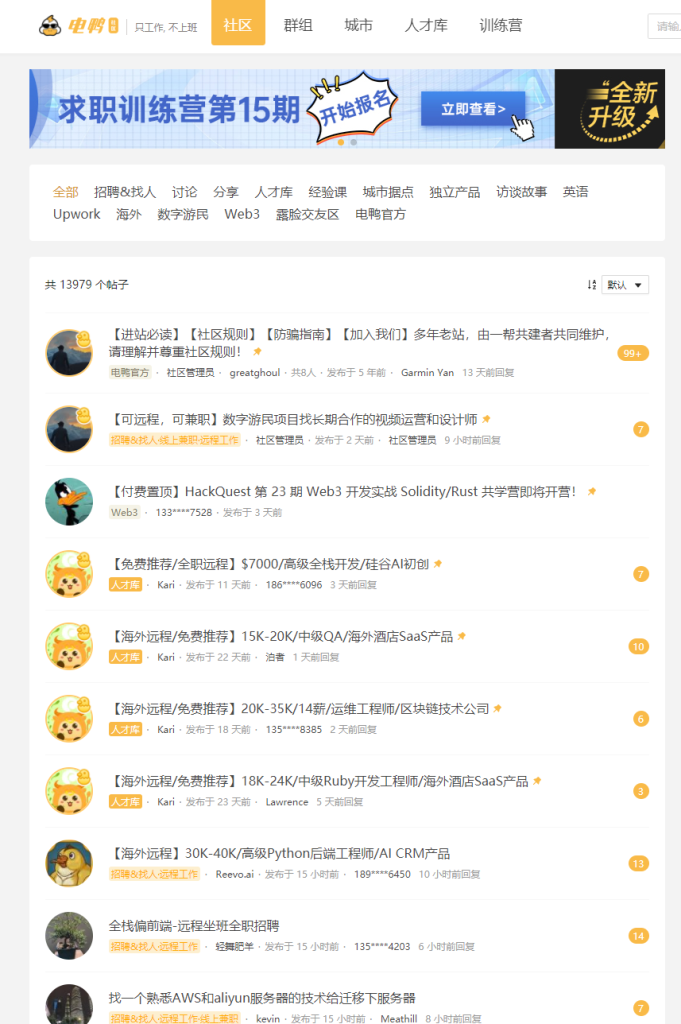Screen dimensions: 681x1024
Task: Go to the 人才库 top tab
Action: [x=426, y=25]
